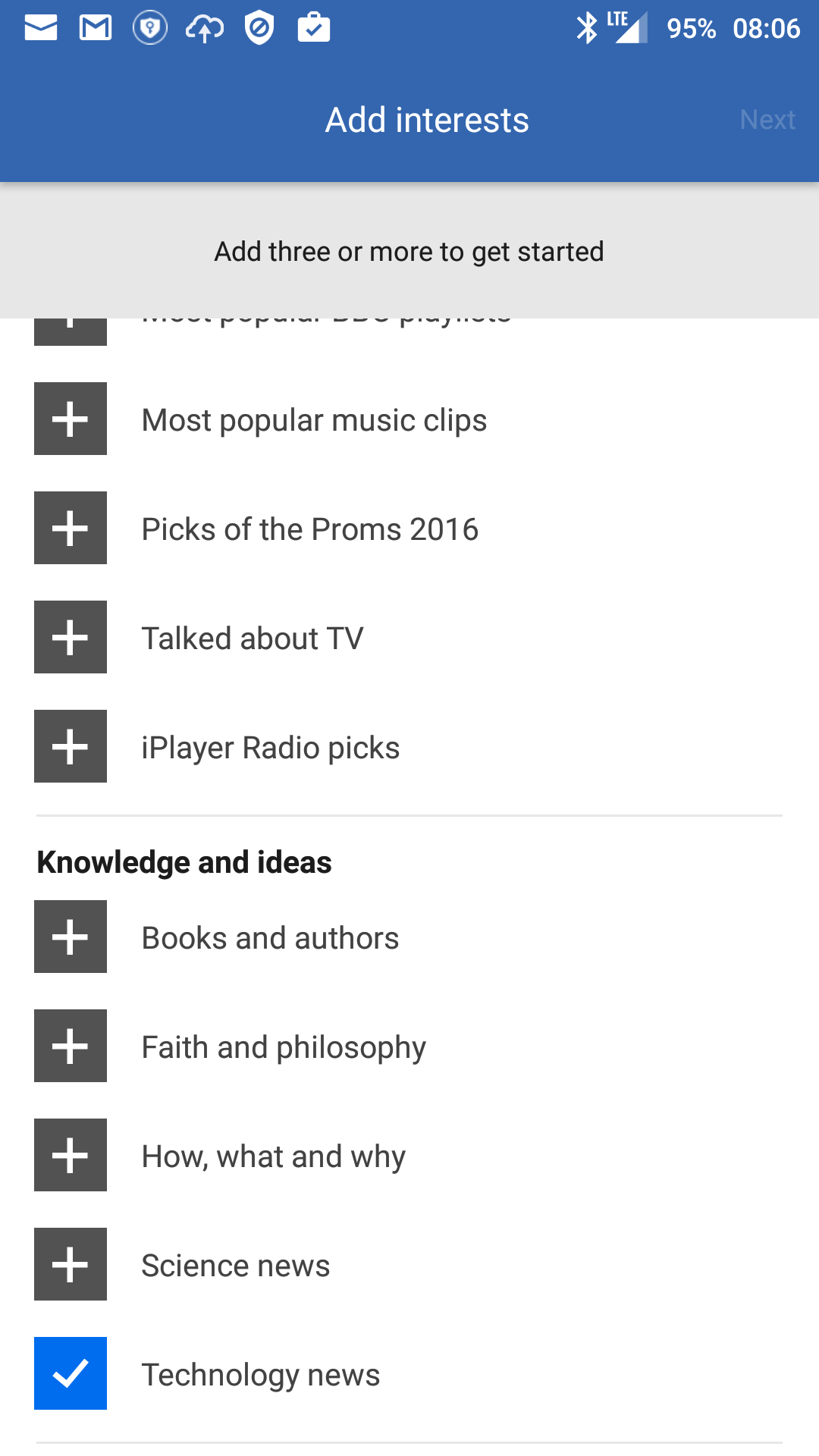Select Faith and philosophy
The height and width of the screenshot is (1456, 819).
(x=71, y=1046)
